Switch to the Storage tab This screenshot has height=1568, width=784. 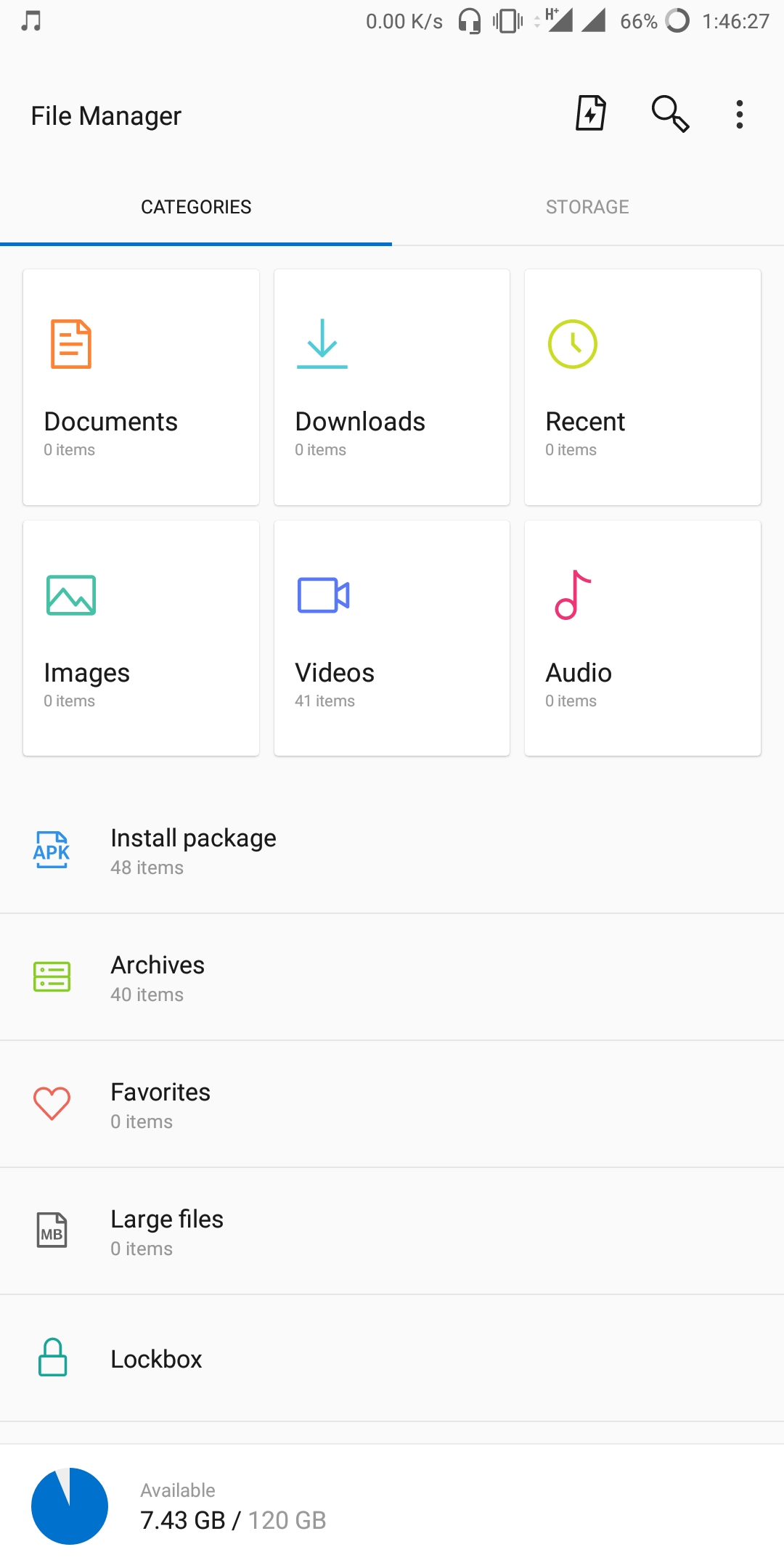click(x=588, y=207)
